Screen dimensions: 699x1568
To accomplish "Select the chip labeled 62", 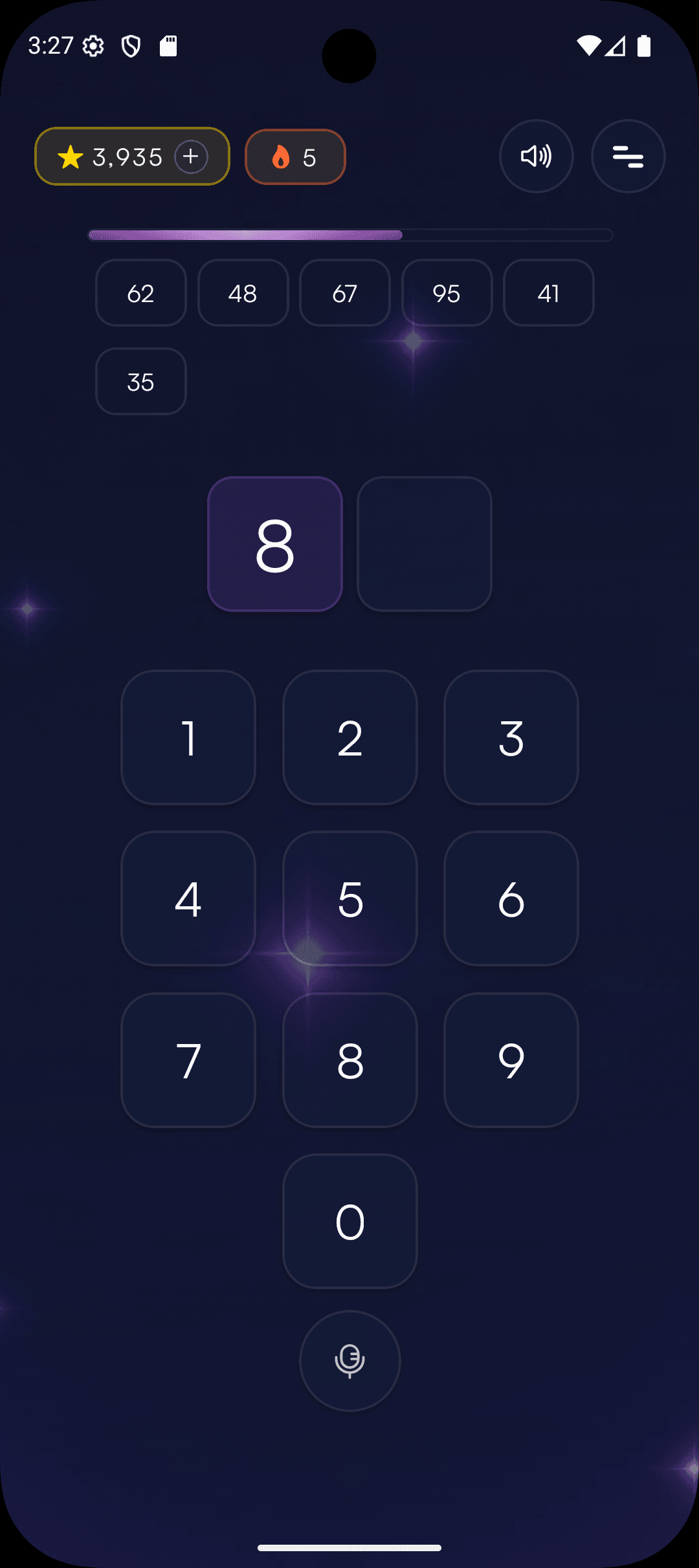I will (x=140, y=293).
